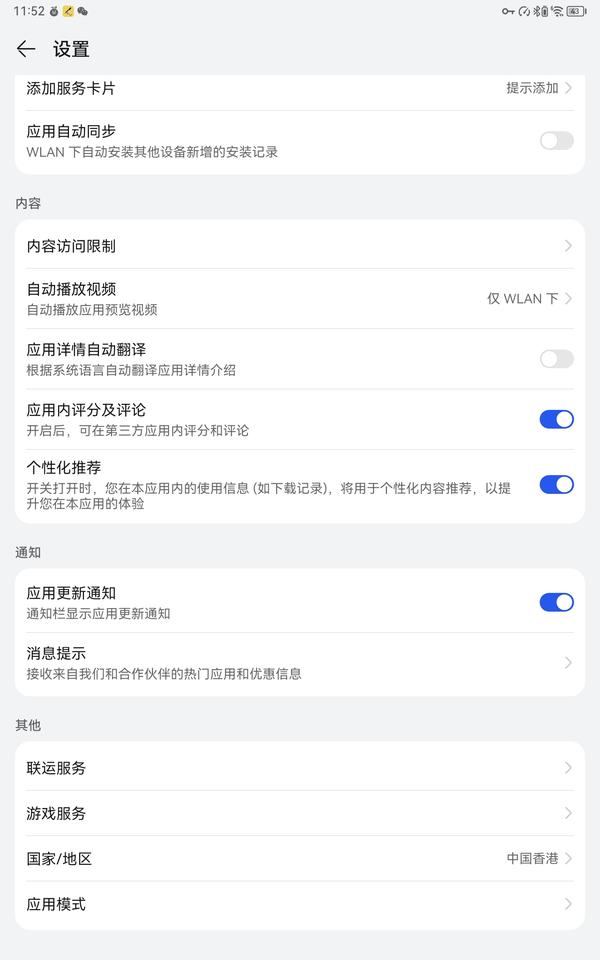Open 应用模式
This screenshot has width=600, height=960.
click(299, 904)
